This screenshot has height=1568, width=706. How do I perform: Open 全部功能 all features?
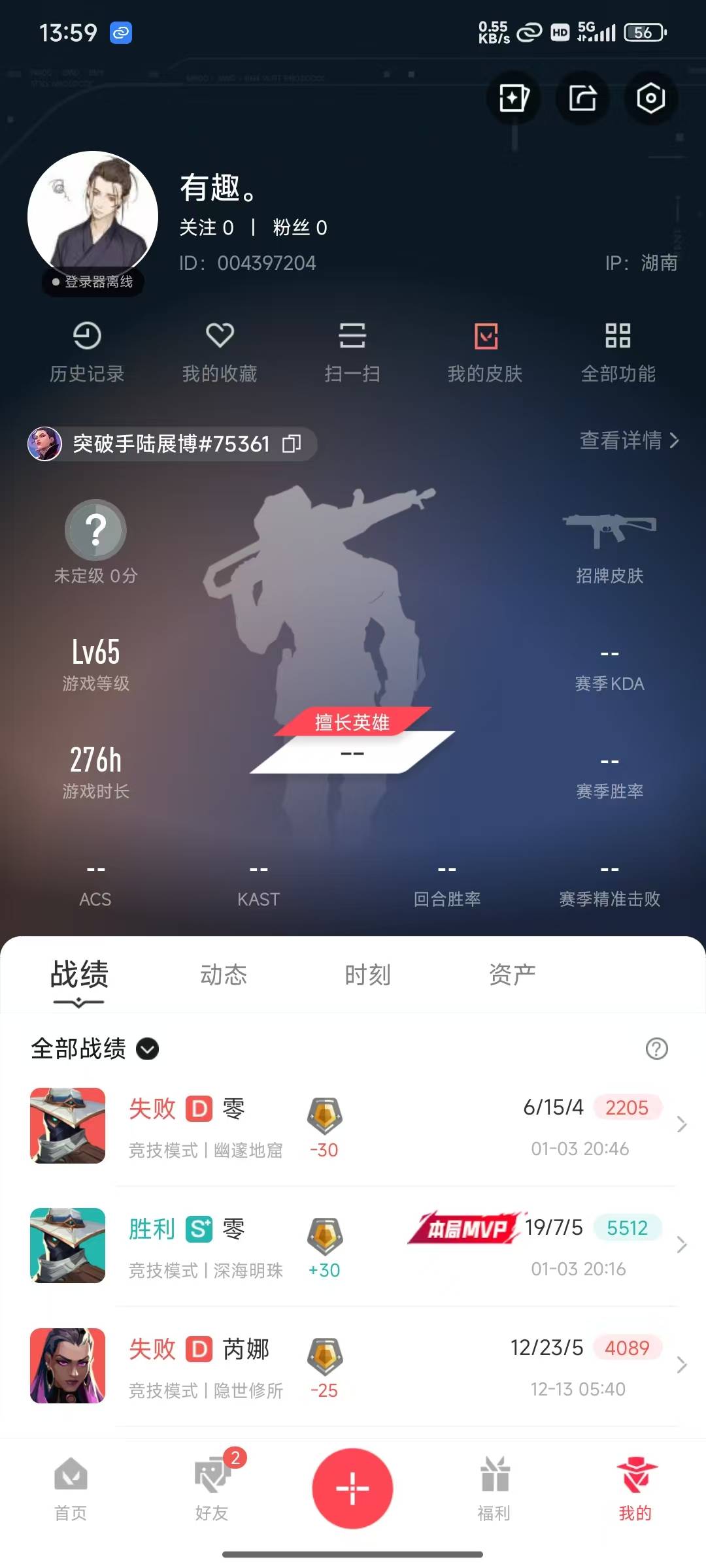coord(618,351)
